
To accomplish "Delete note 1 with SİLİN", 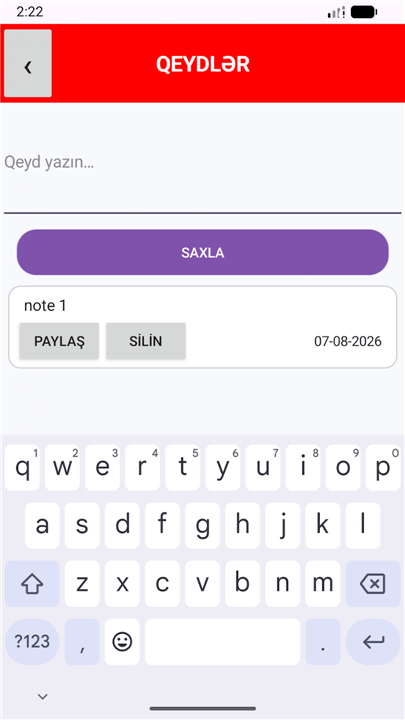I will pyautogui.click(x=146, y=341).
